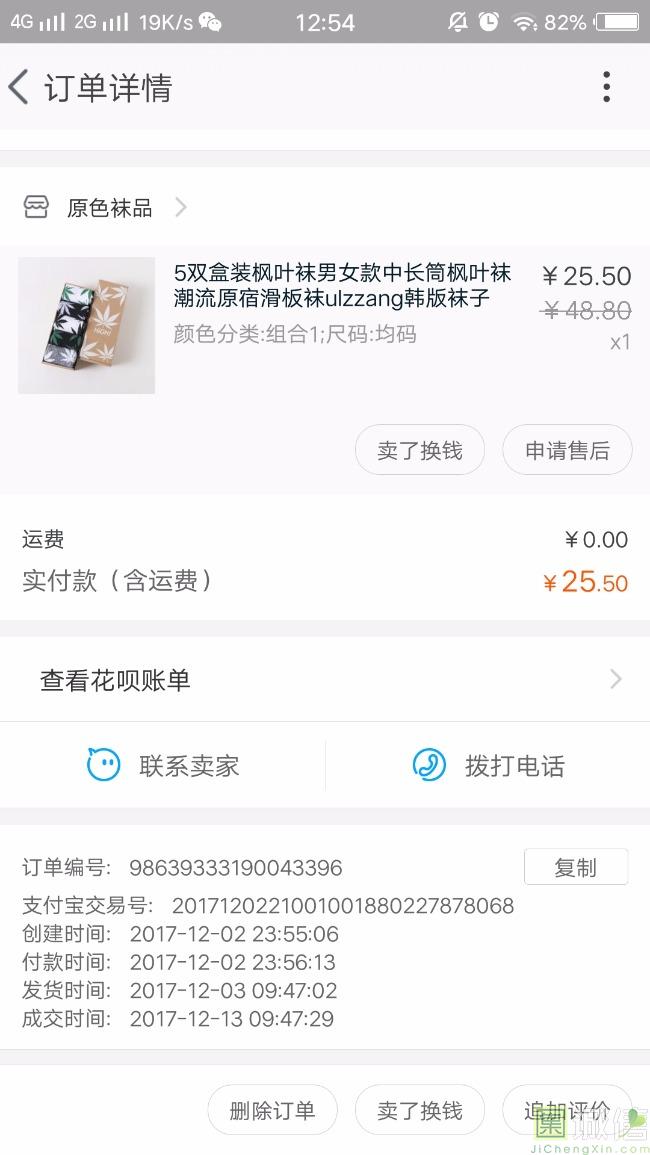
Task: Go back from 订单详情
Action: click(x=20, y=88)
